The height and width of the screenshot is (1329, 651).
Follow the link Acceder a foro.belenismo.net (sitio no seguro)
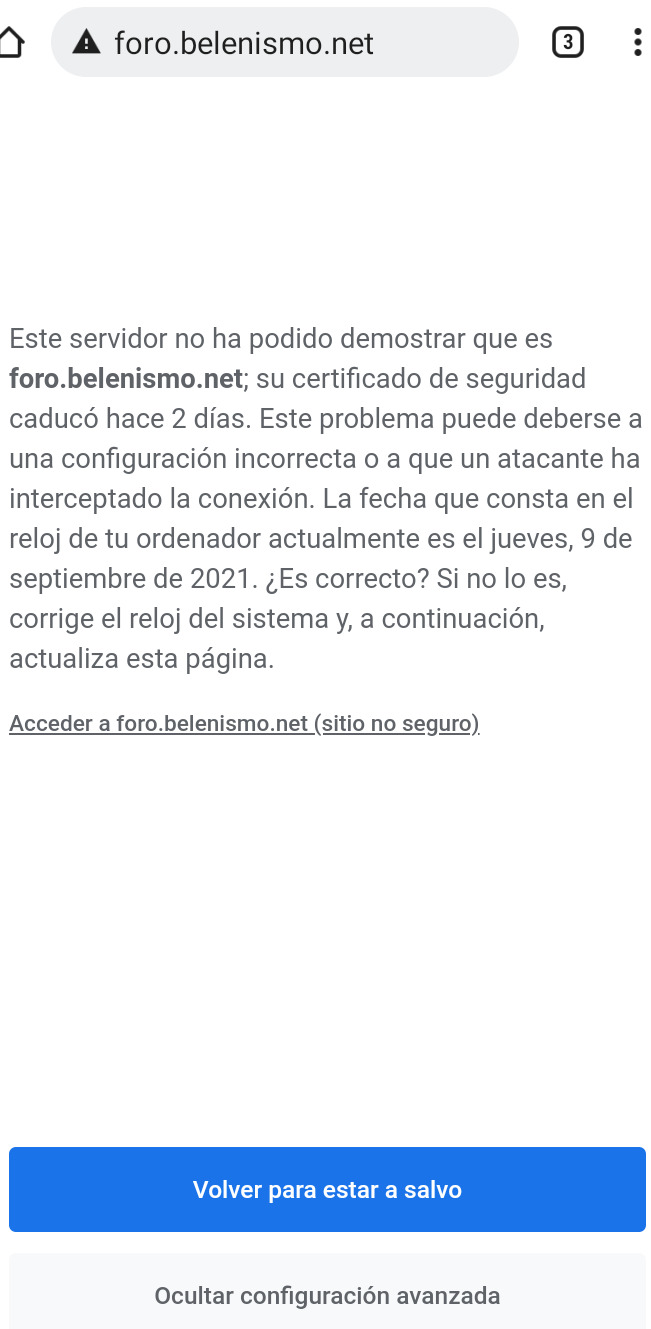point(245,723)
